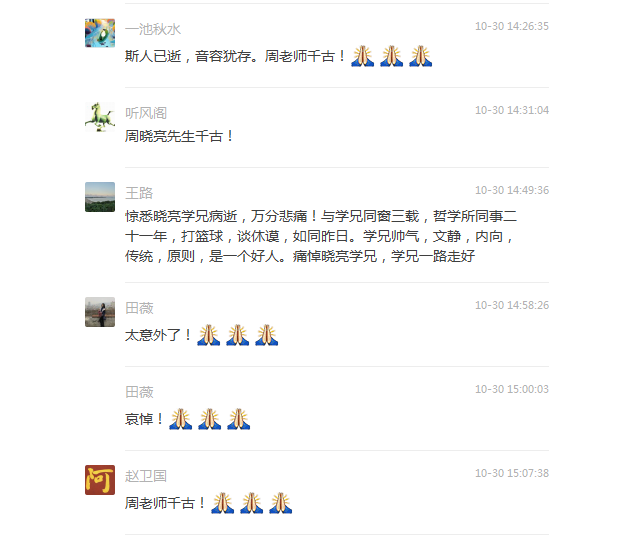Select the username 听风阁
The image size is (625, 541).
tap(146, 113)
